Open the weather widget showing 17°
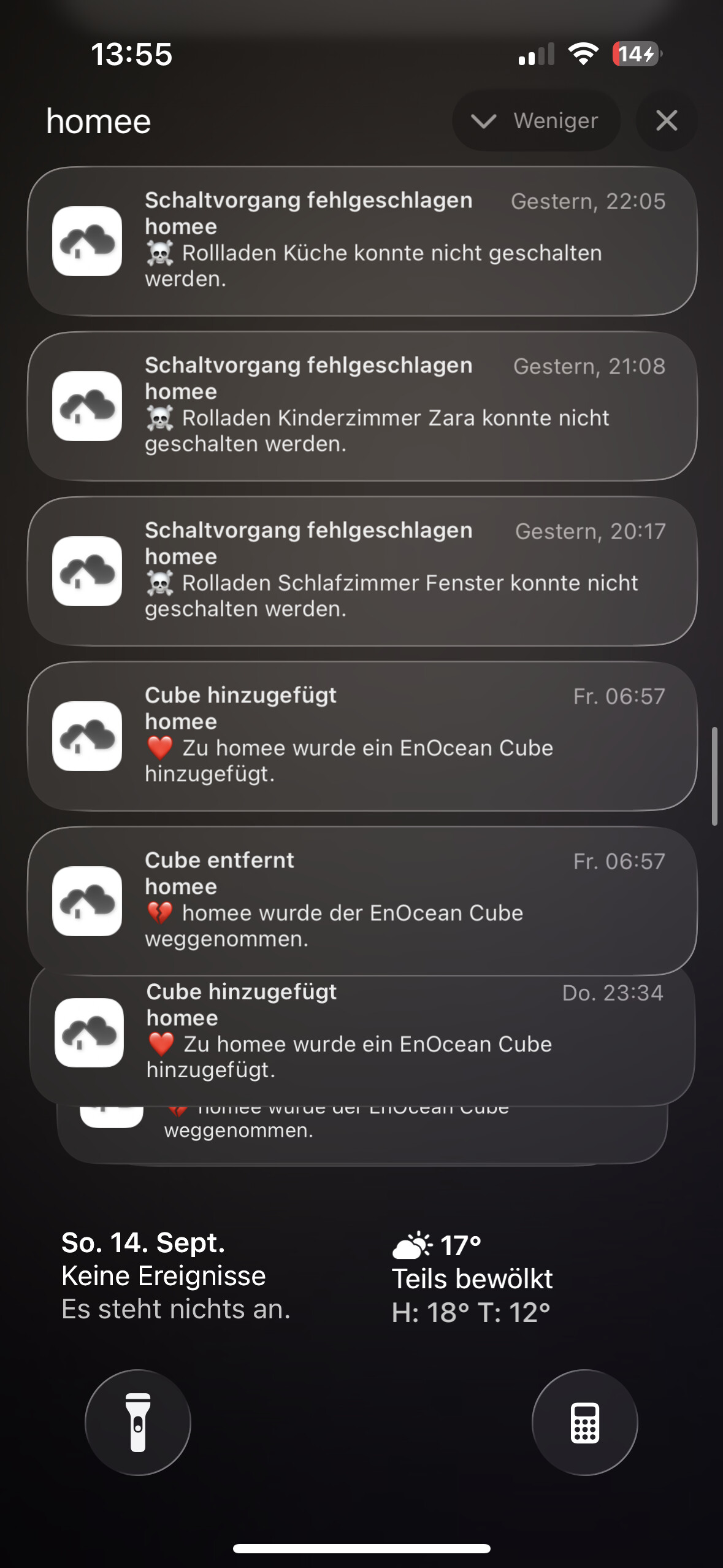The height and width of the screenshot is (1568, 723). [472, 1278]
